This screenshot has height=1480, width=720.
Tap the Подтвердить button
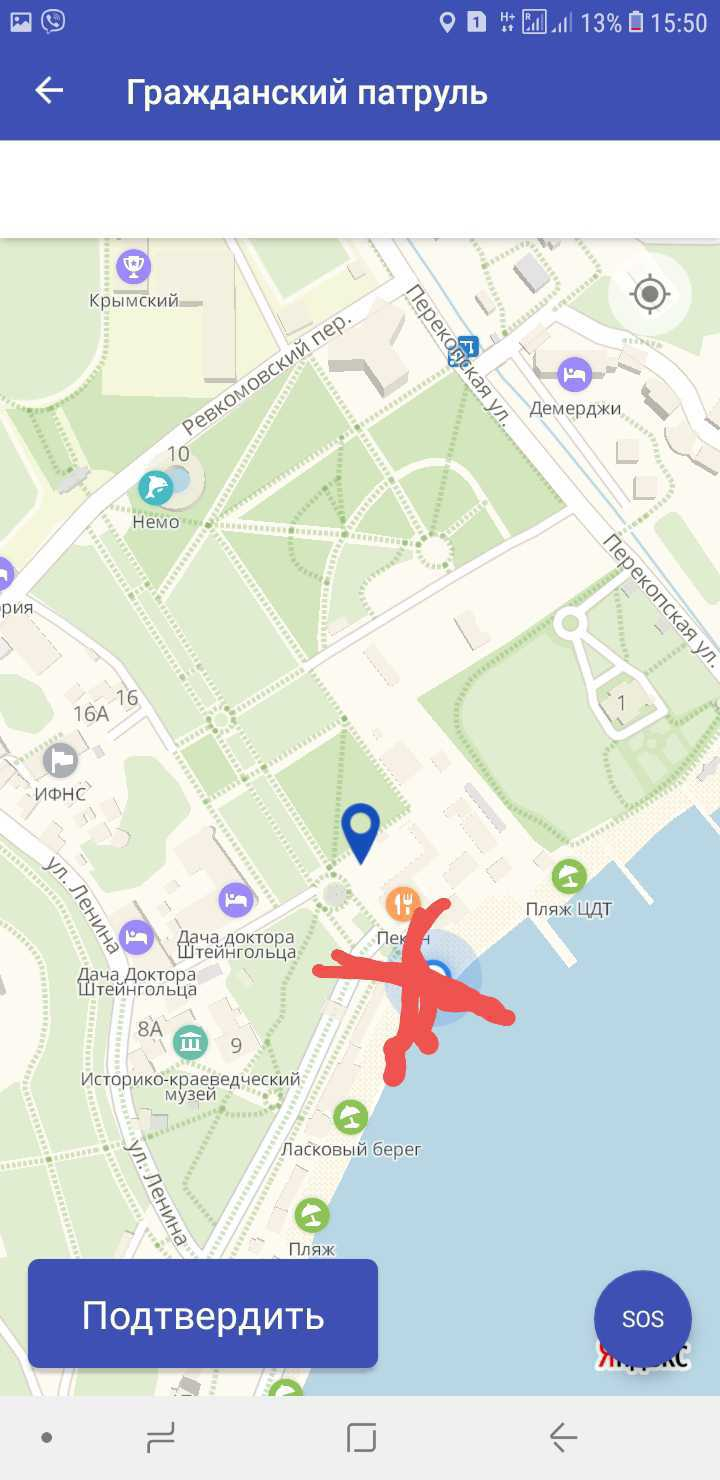tap(203, 1314)
